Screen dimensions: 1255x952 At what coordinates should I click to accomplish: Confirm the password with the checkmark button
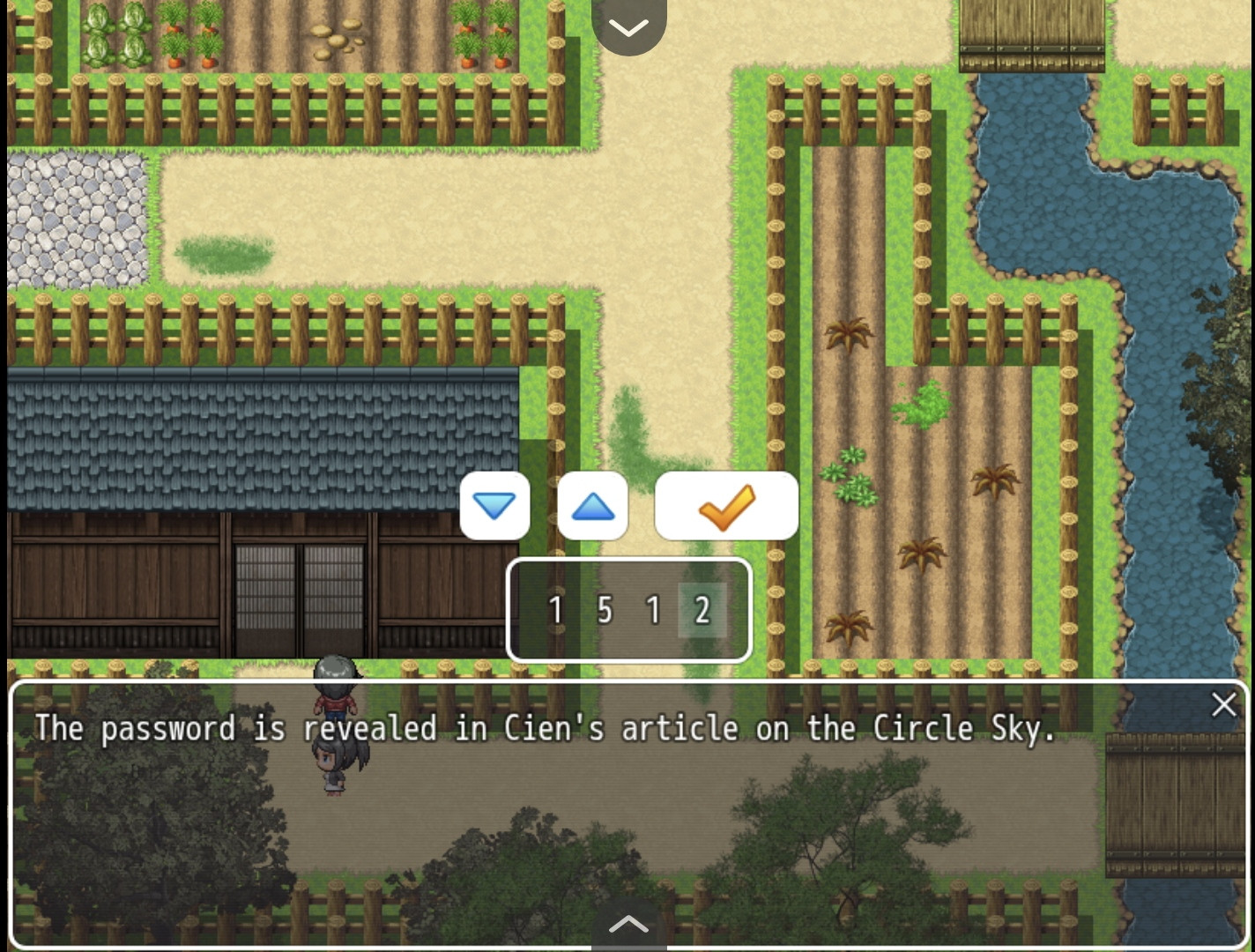pyautogui.click(x=726, y=506)
